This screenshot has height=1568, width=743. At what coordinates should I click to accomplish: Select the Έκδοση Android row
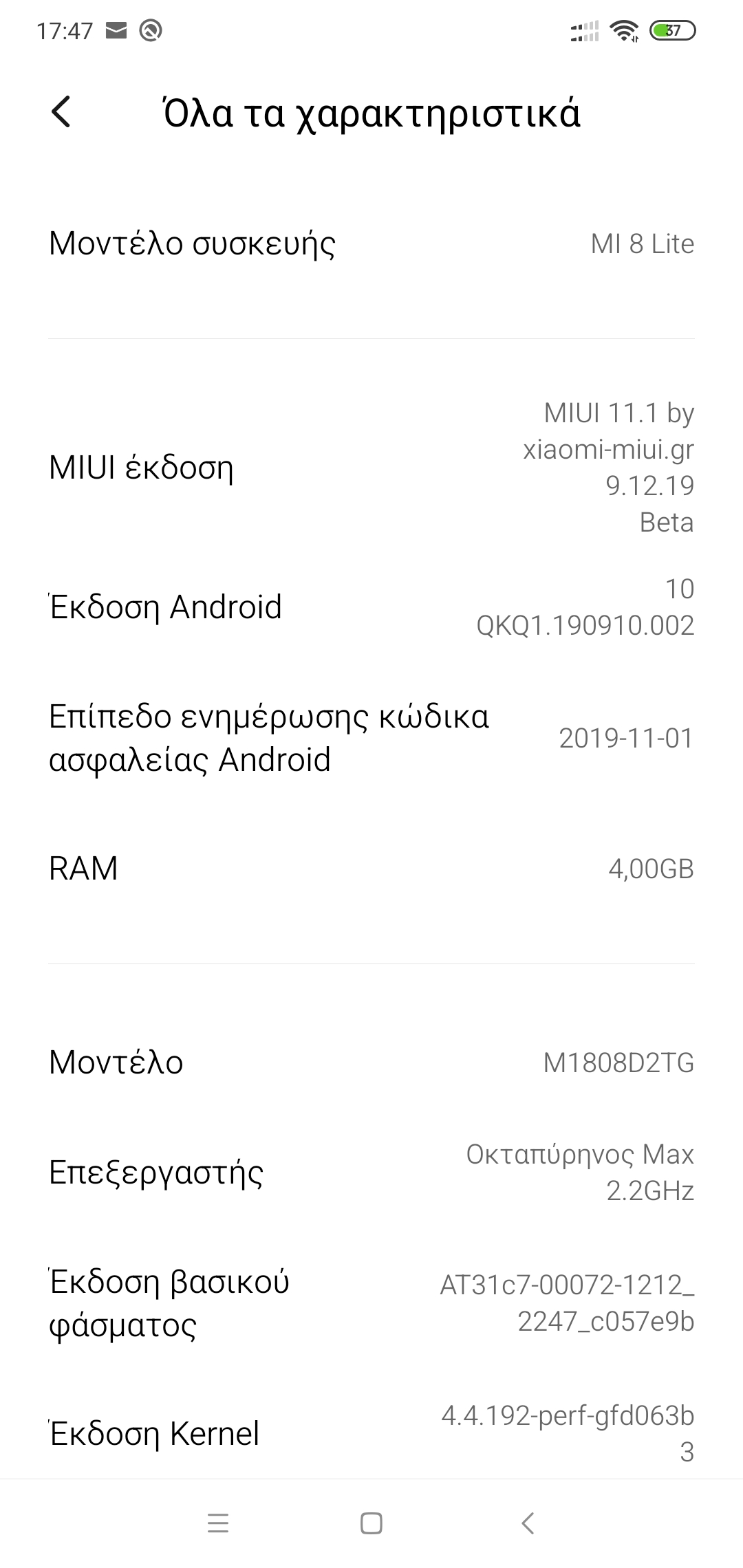(x=371, y=607)
